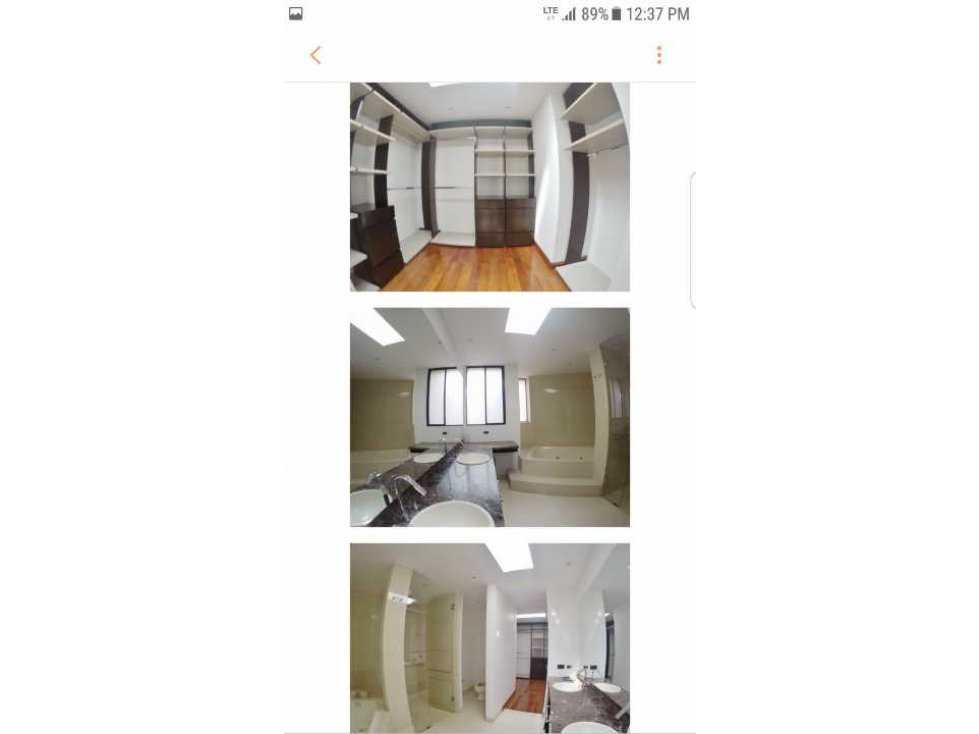Screen dimensions: 979x734
Task: Go back using the orange arrow
Action: coord(316,55)
